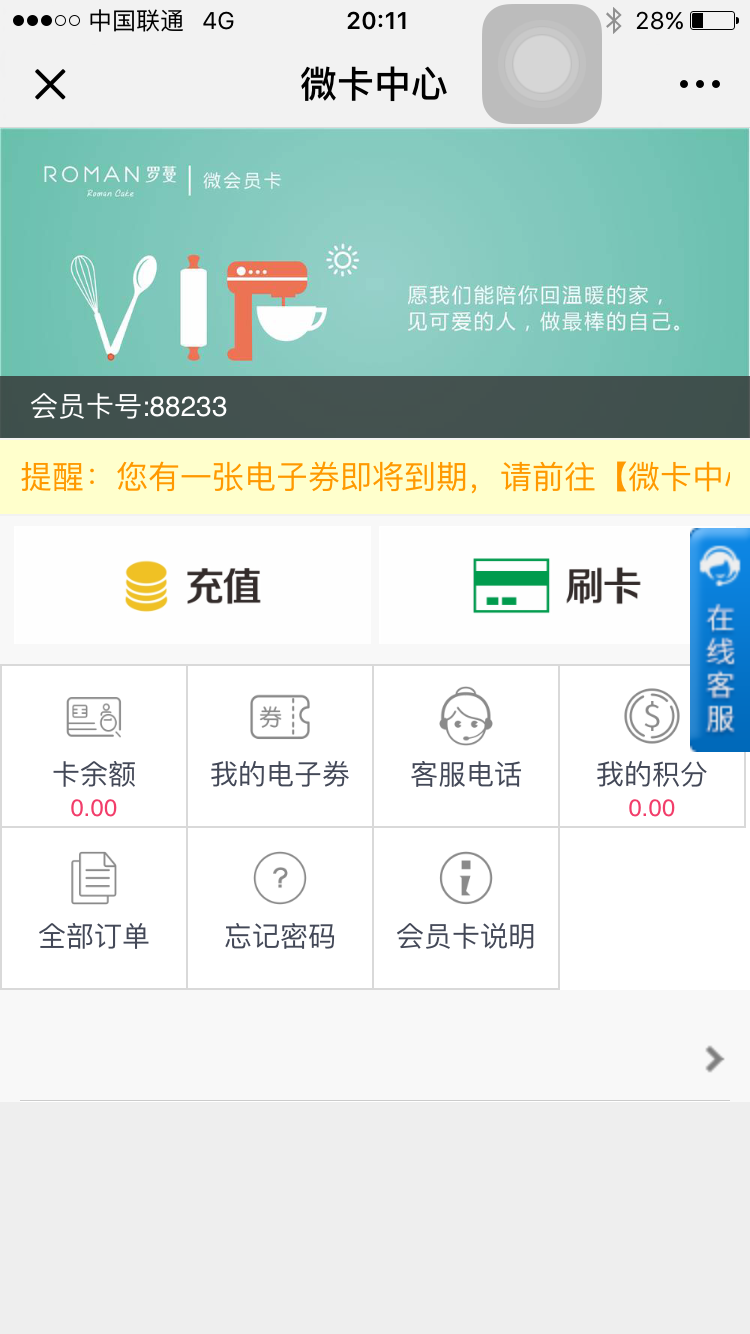Screen dimensions: 750x1334
Task: Call 客服电话 customer service
Action: point(466,746)
